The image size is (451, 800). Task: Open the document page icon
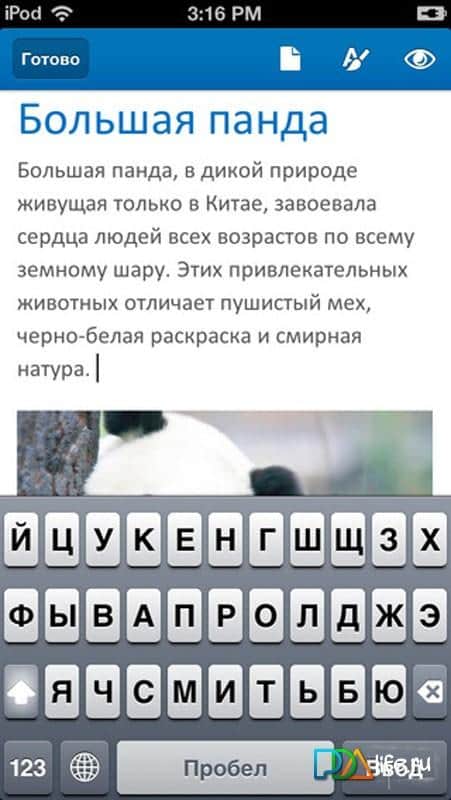(x=290, y=59)
